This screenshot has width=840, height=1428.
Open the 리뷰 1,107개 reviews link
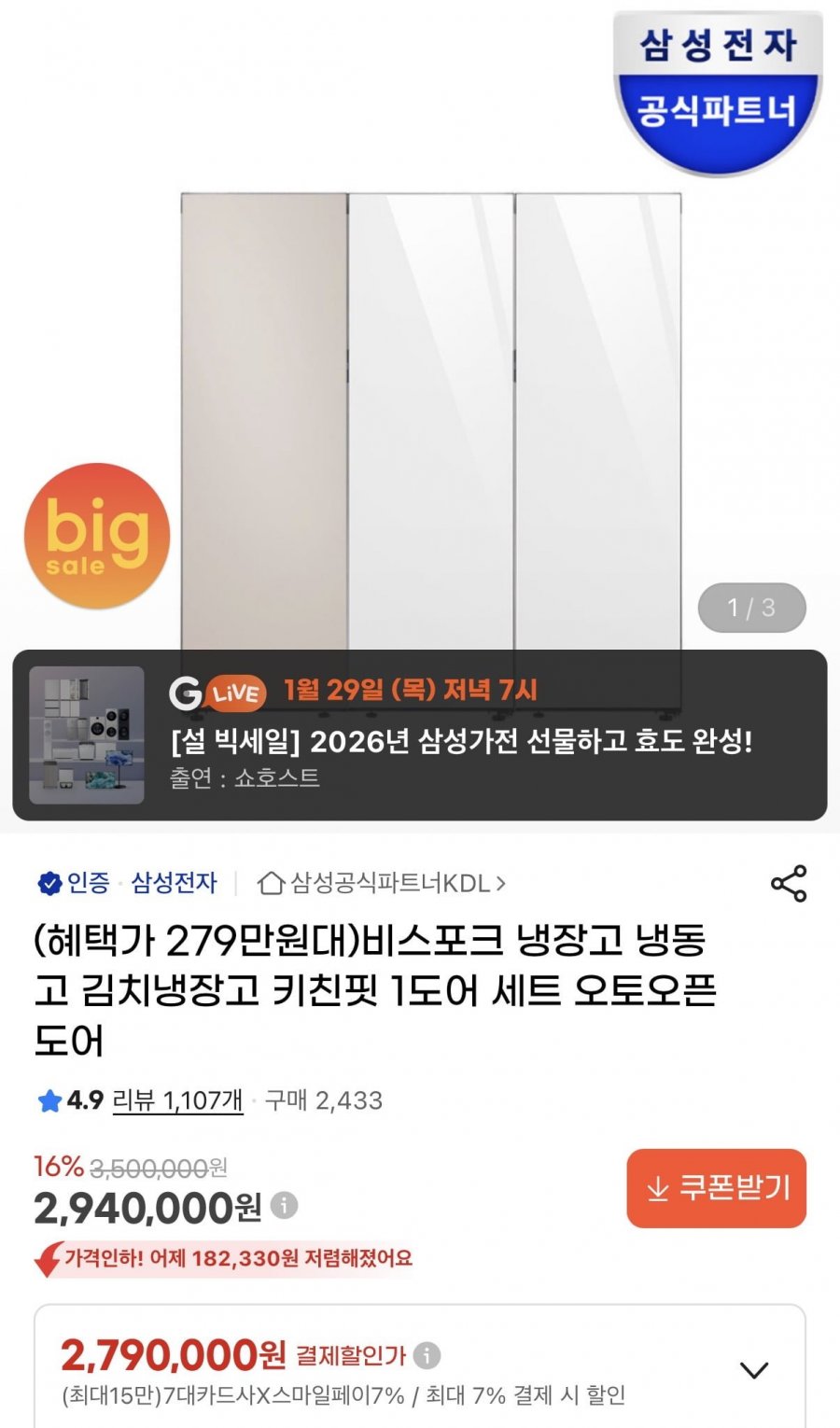tap(177, 1100)
